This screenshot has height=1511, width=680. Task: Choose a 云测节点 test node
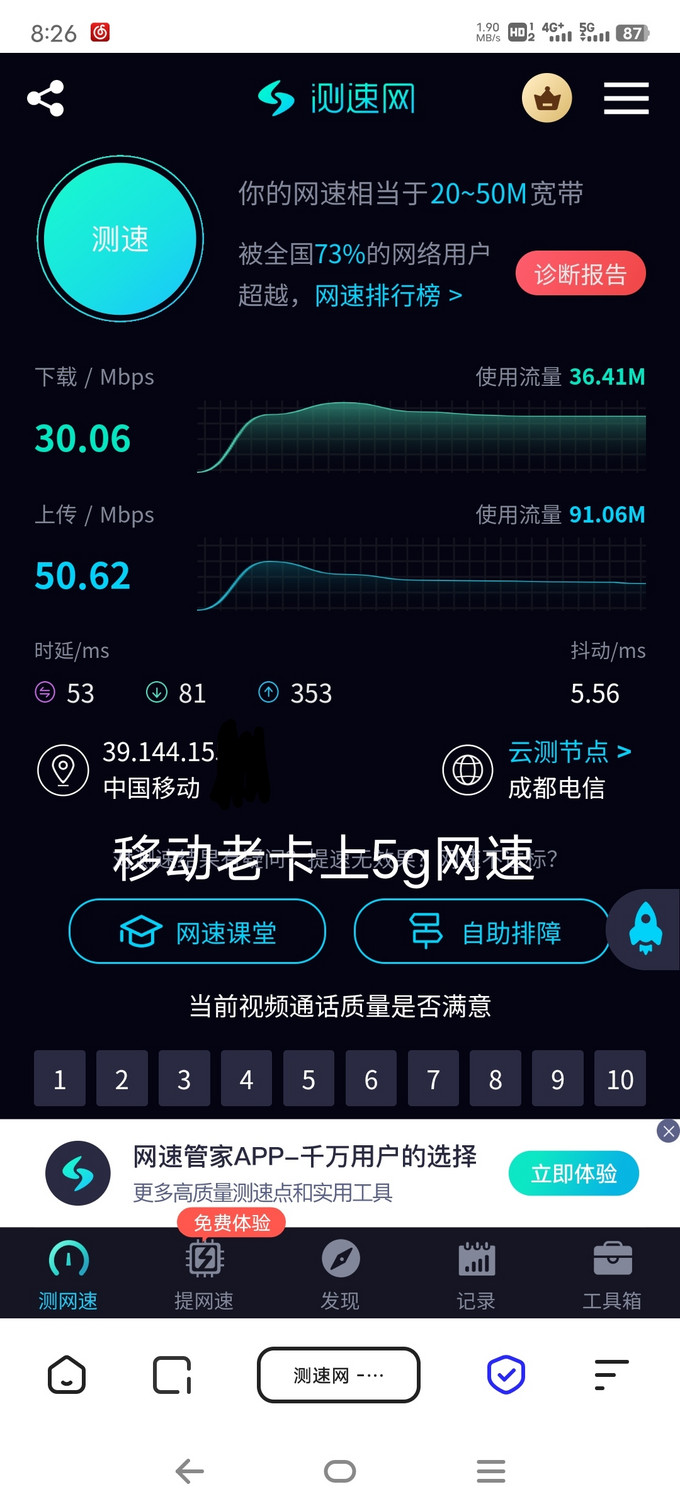(x=569, y=752)
